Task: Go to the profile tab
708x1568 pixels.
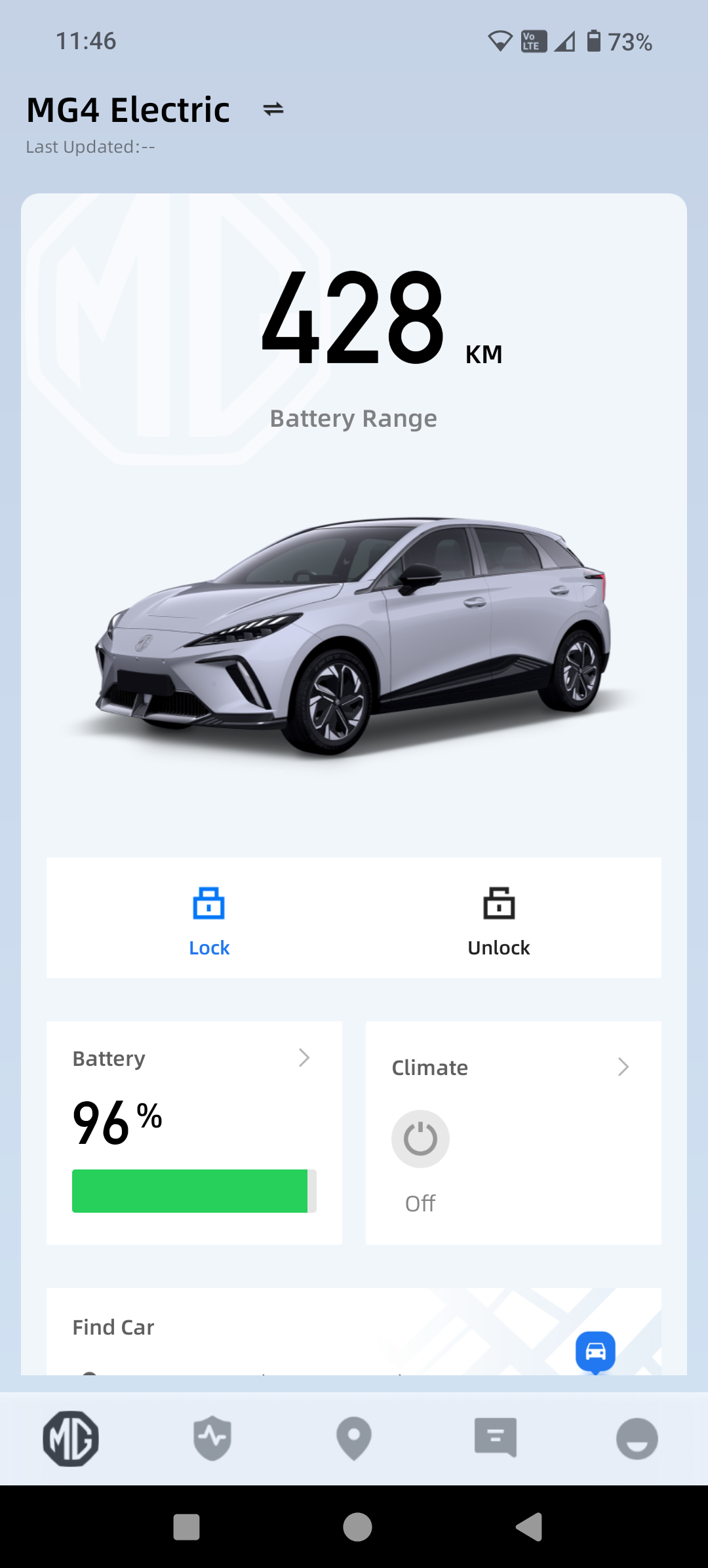Action: click(637, 1438)
